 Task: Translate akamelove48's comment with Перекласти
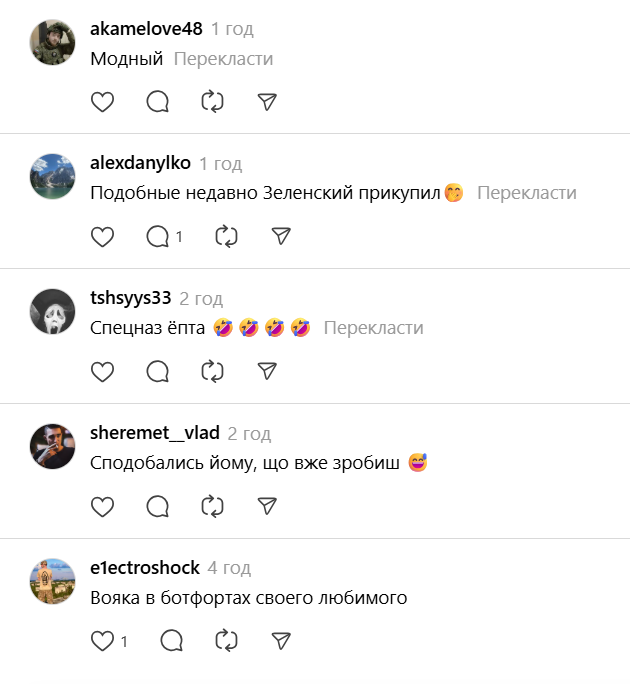[223, 59]
